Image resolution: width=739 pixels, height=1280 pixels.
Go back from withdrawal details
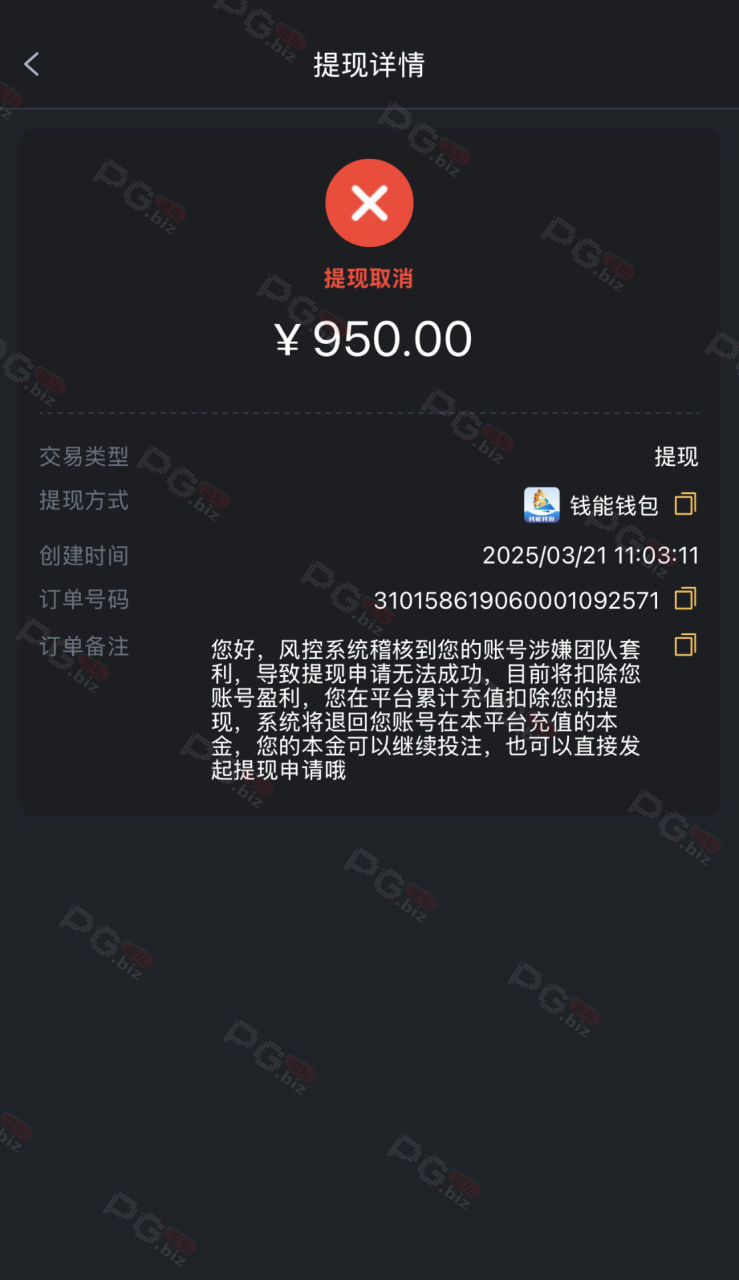coord(31,65)
